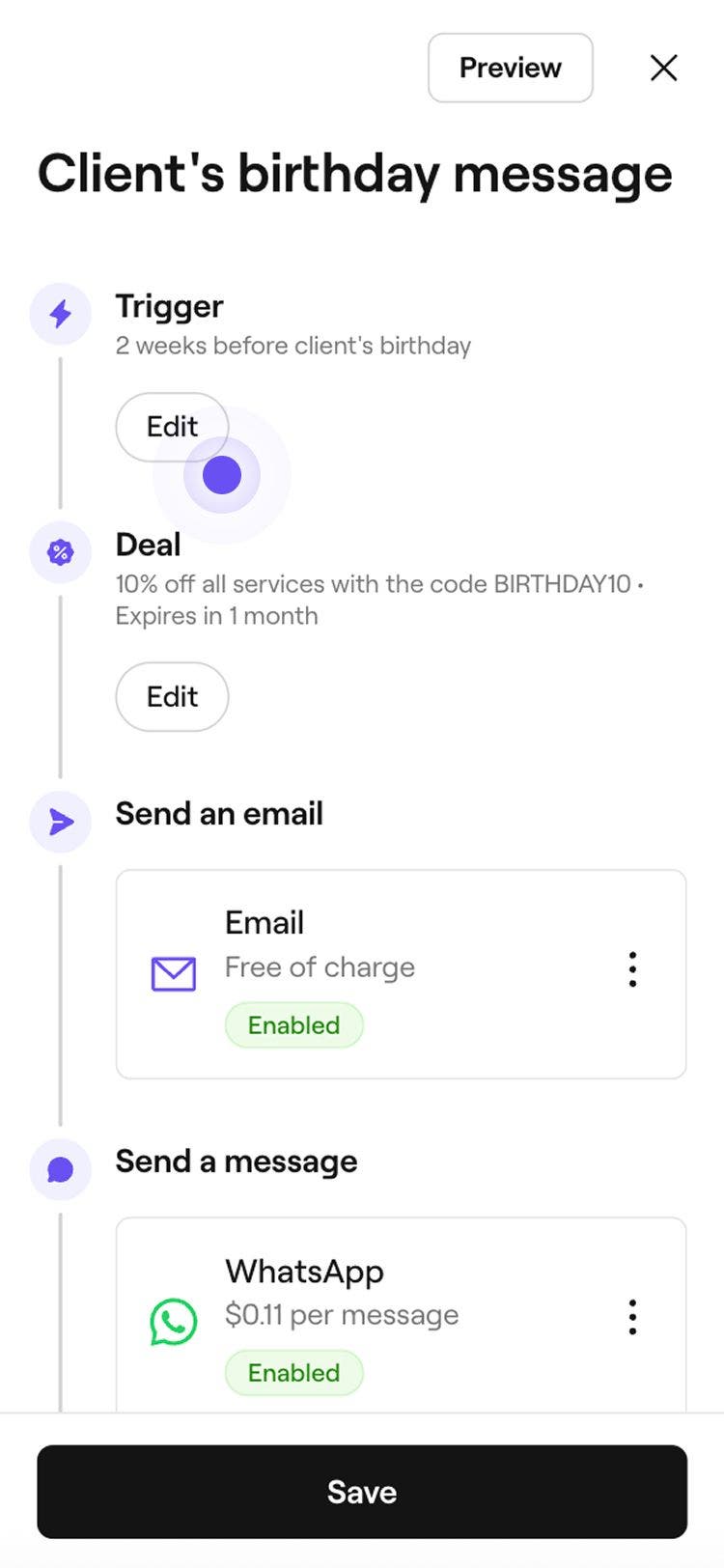Edit the BIRTHDAY10 deal details

point(172,696)
